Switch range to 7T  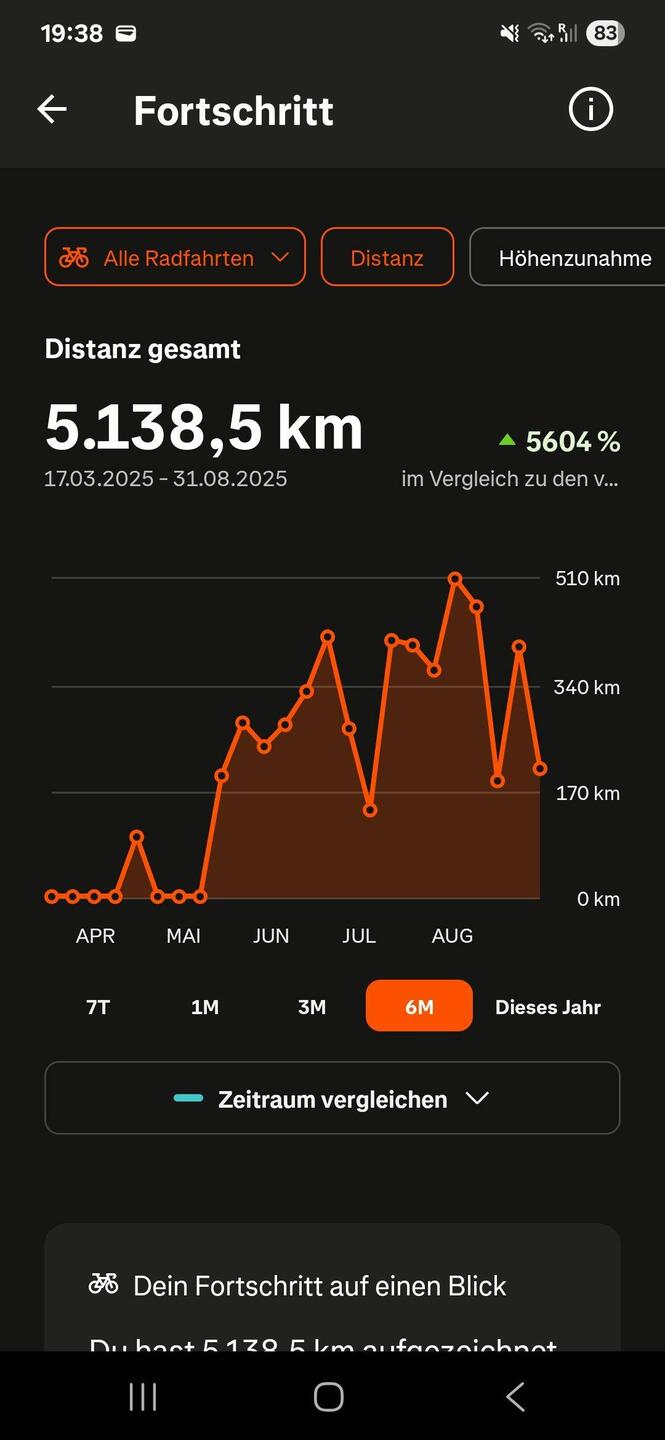(98, 1006)
